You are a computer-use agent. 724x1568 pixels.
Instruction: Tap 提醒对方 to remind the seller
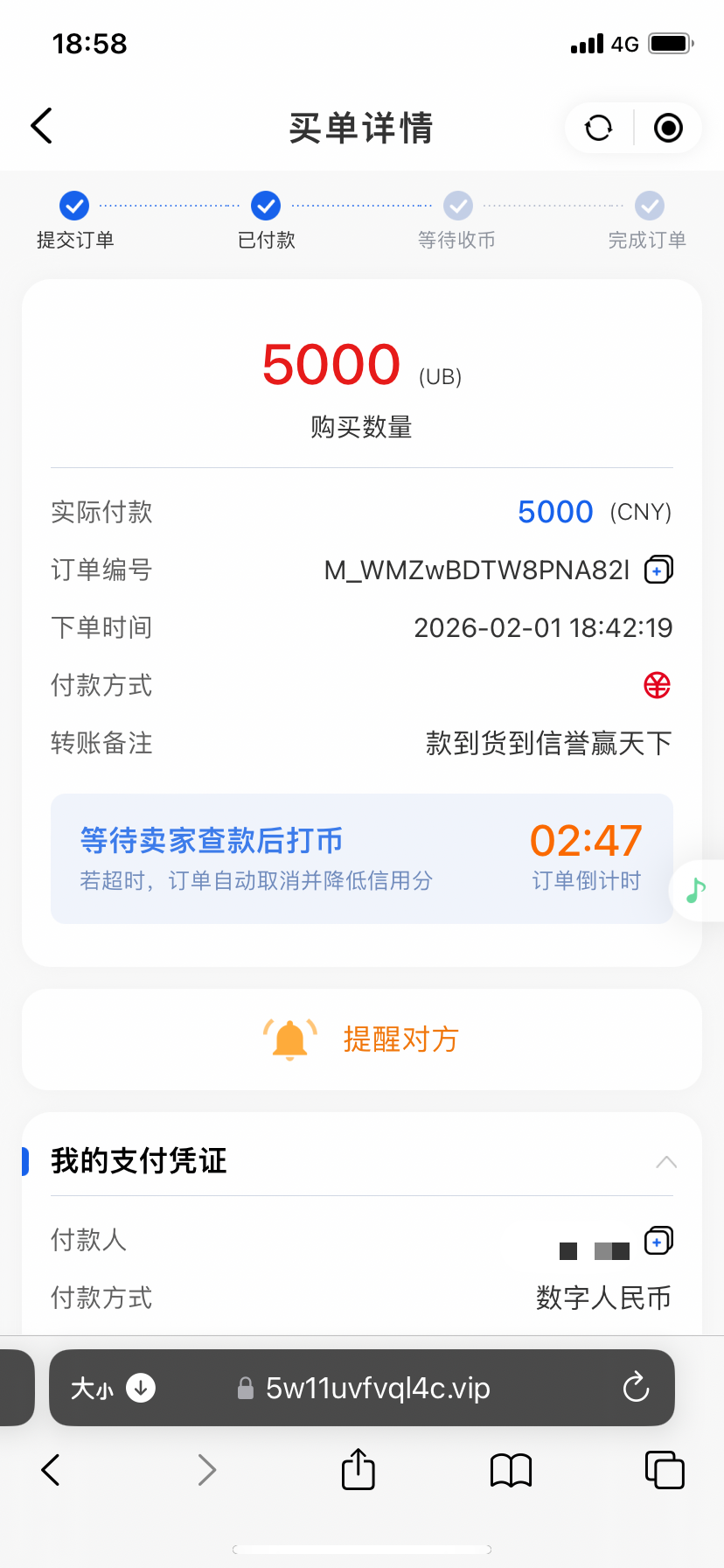[362, 1039]
